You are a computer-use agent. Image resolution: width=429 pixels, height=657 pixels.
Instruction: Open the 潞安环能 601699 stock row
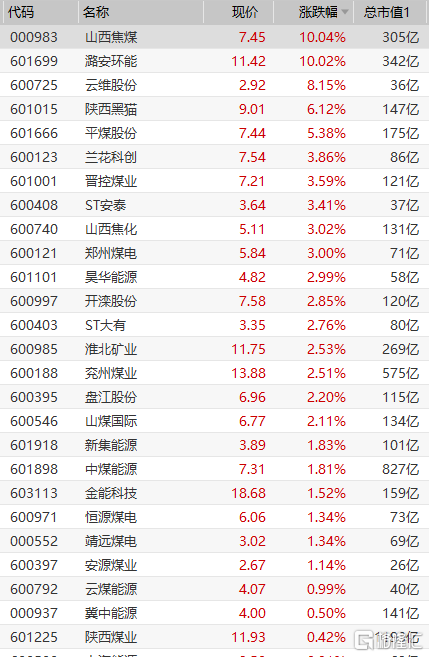click(x=214, y=61)
